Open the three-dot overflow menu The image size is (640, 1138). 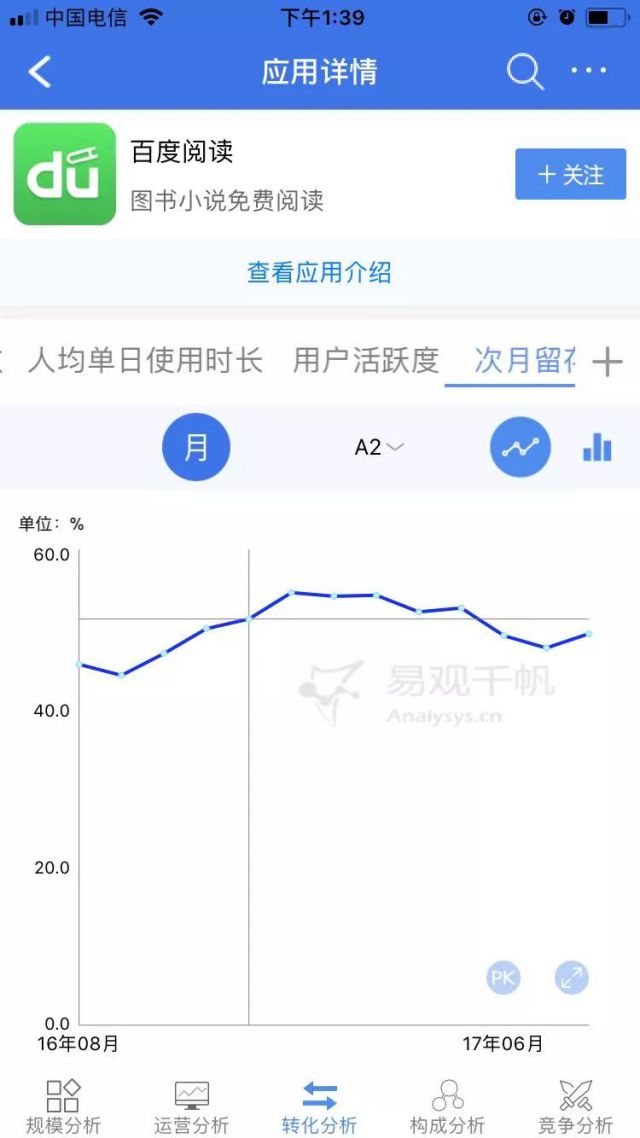pyautogui.click(x=589, y=71)
